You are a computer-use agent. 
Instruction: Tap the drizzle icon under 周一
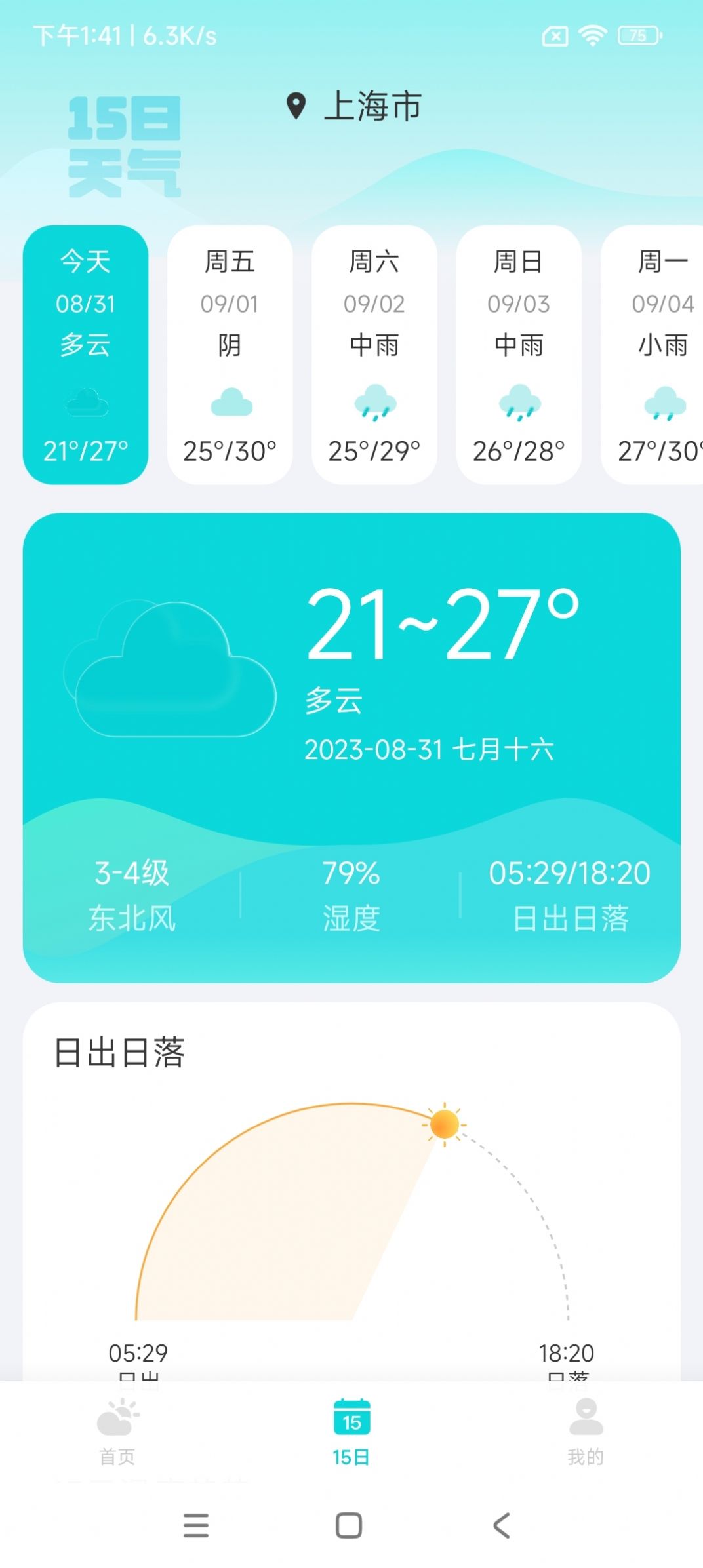pyautogui.click(x=664, y=403)
